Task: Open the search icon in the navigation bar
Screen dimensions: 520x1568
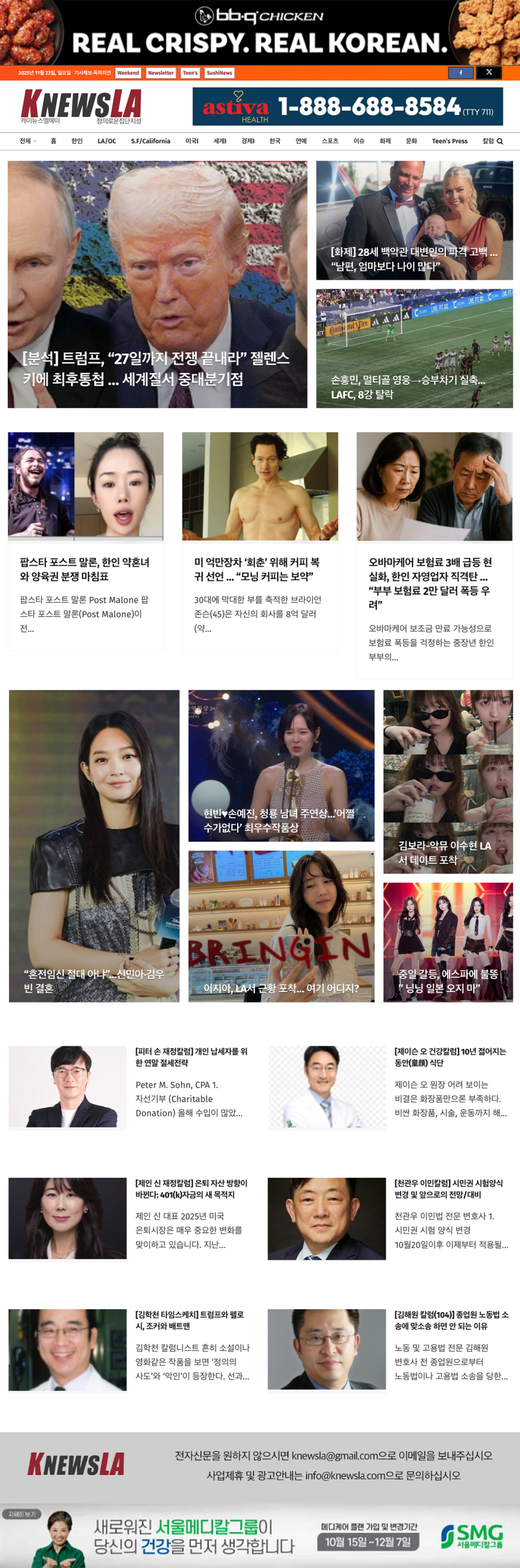Action: [x=500, y=141]
